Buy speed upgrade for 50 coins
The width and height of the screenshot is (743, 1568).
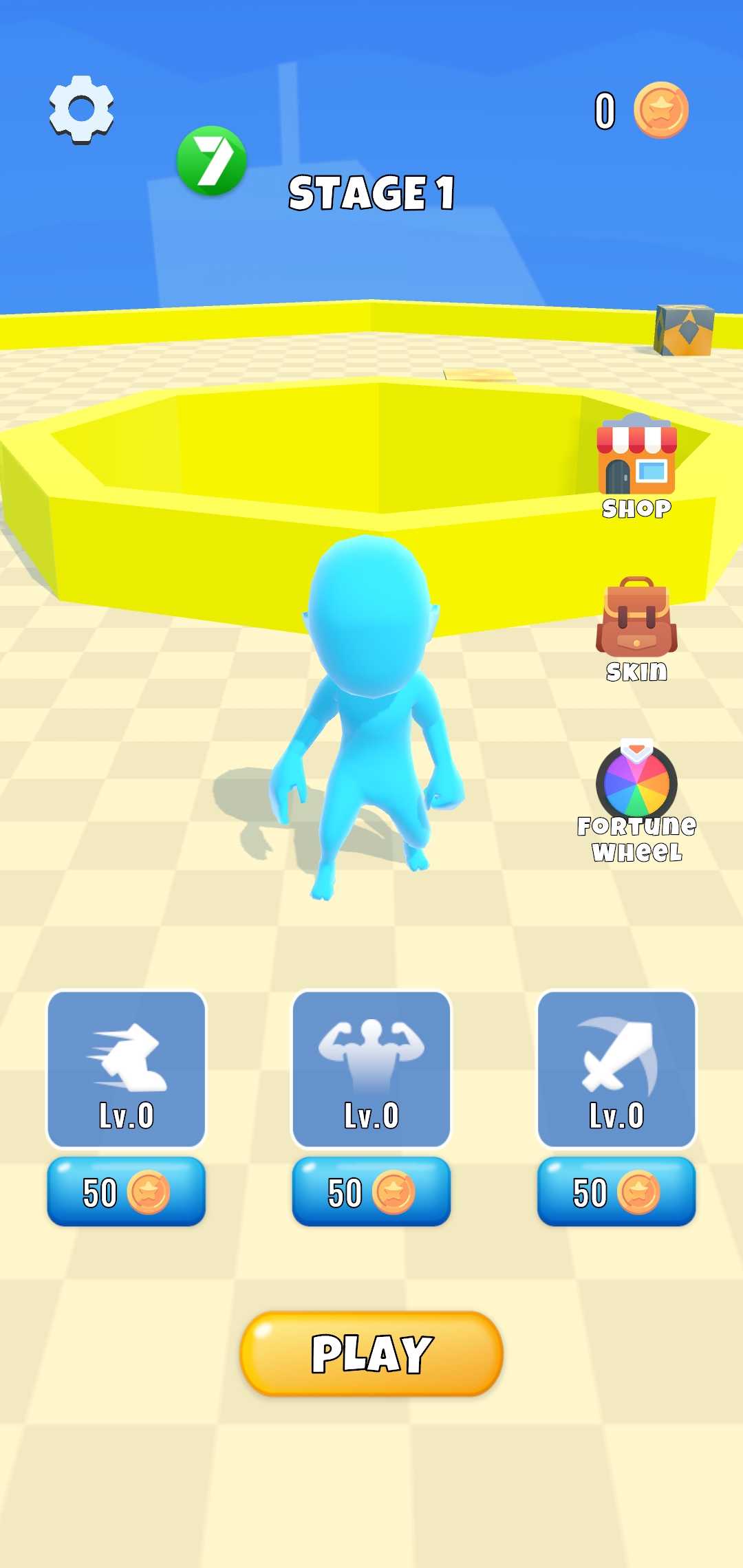click(126, 1192)
